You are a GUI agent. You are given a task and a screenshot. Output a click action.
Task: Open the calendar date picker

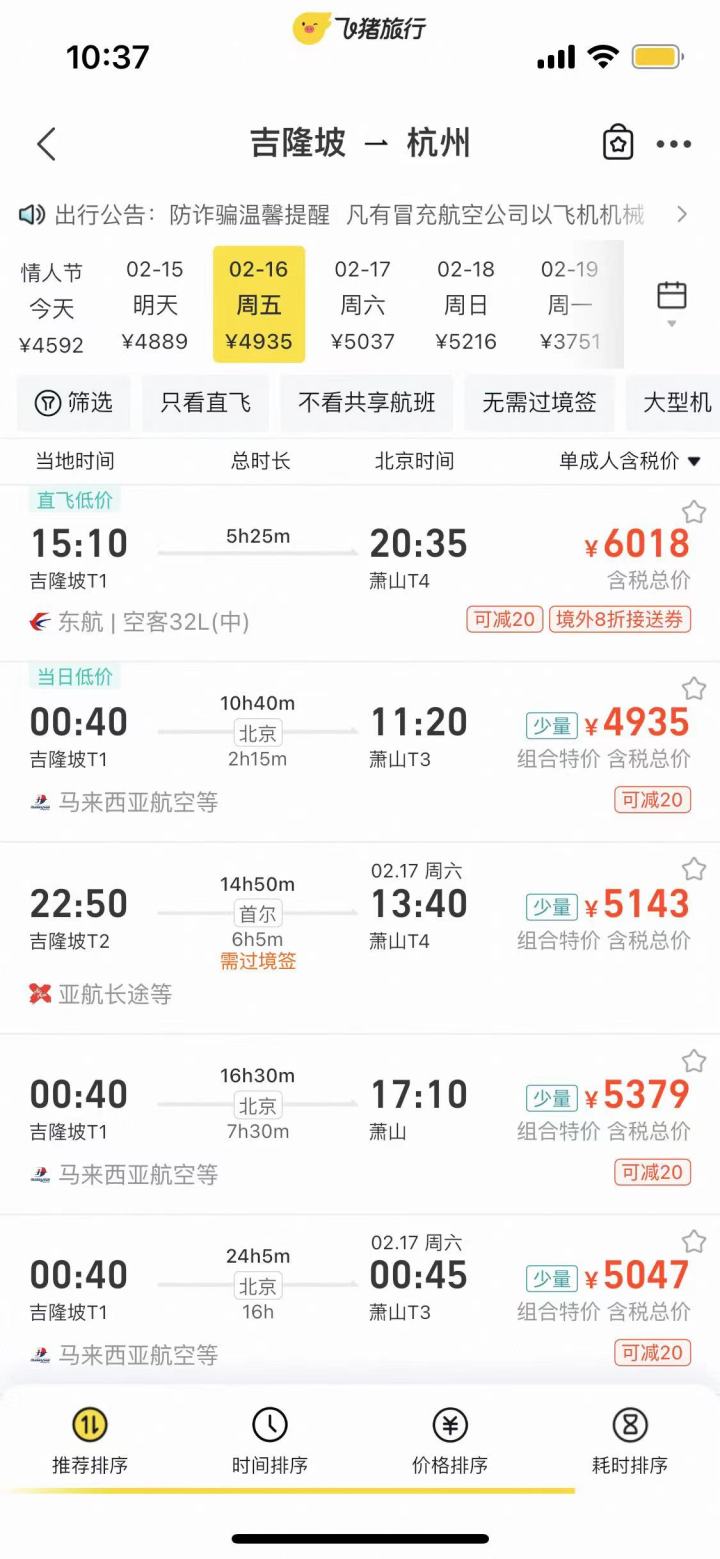pos(672,303)
